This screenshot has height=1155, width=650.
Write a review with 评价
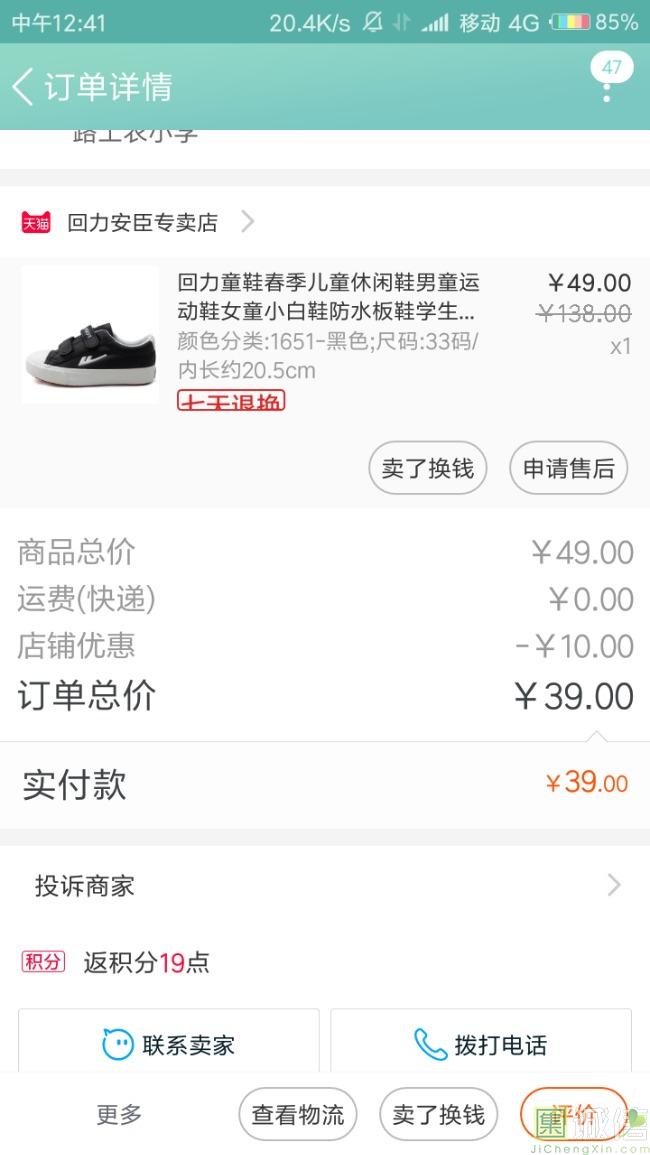point(573,1113)
